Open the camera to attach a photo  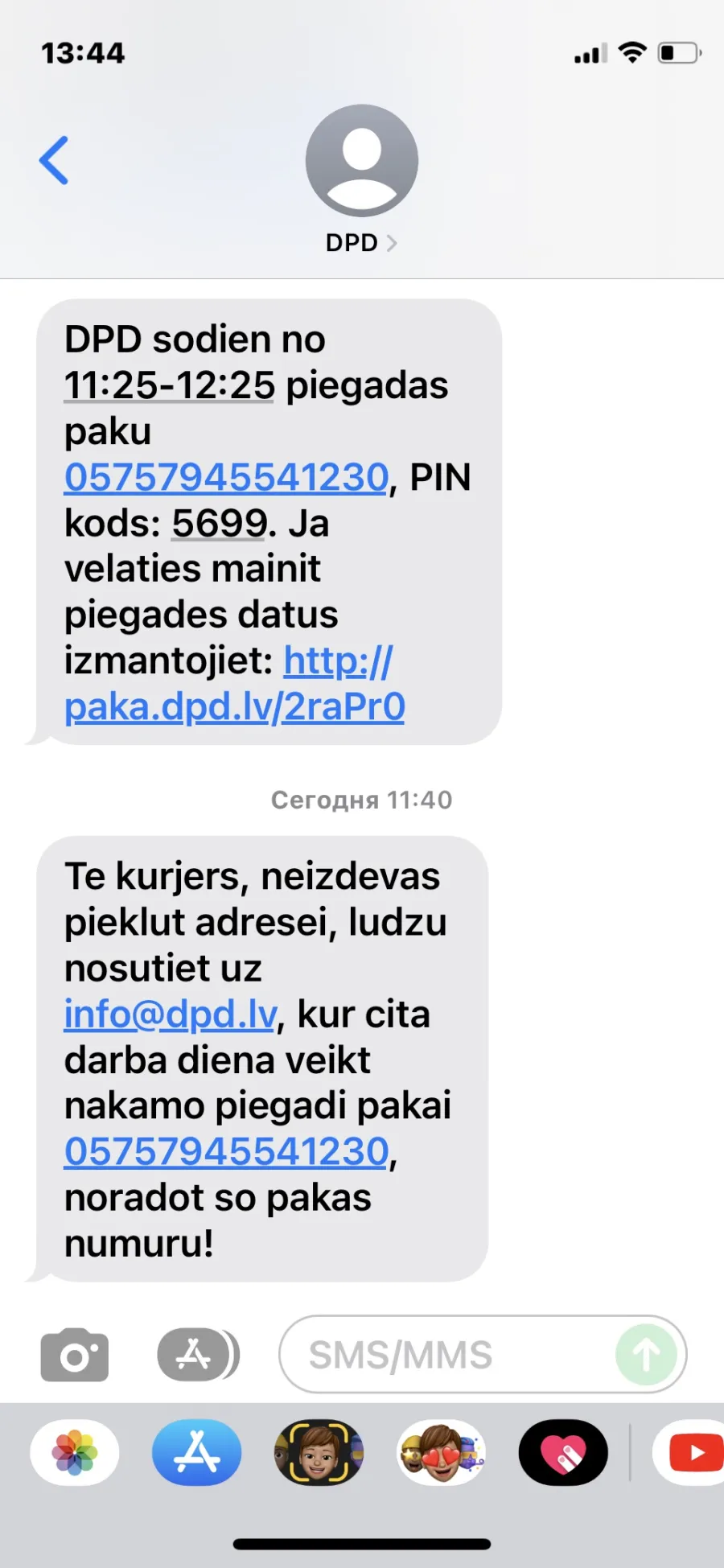[x=74, y=1355]
